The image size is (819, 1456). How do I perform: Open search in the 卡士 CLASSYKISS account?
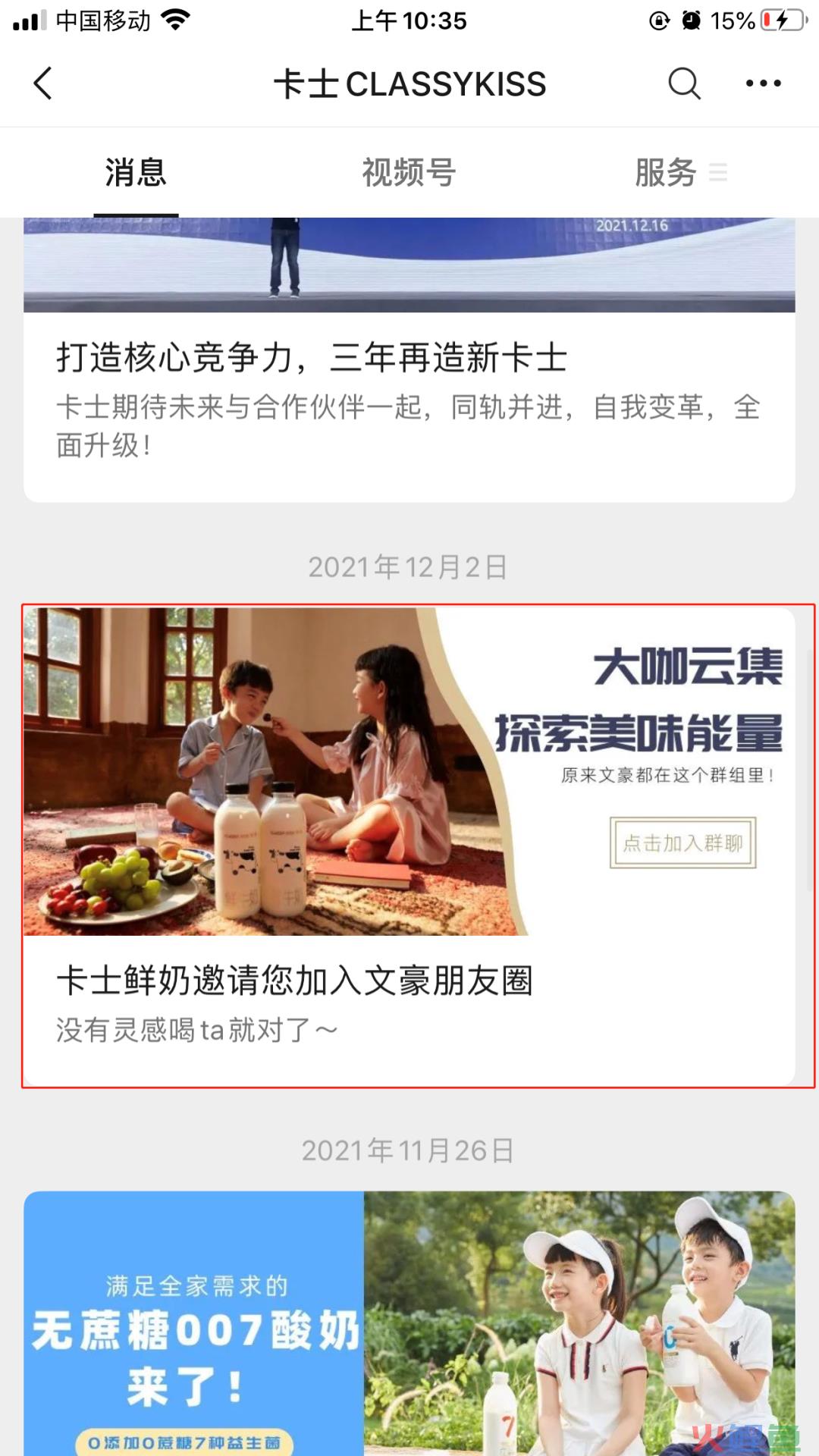click(683, 83)
